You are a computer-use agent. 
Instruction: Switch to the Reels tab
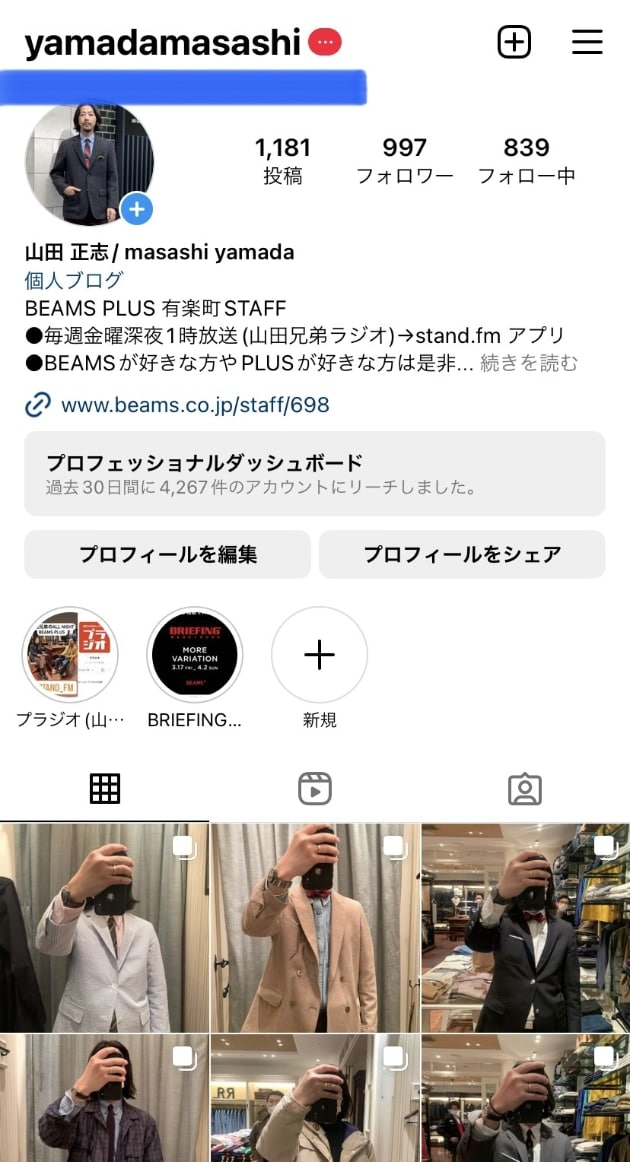[314, 789]
